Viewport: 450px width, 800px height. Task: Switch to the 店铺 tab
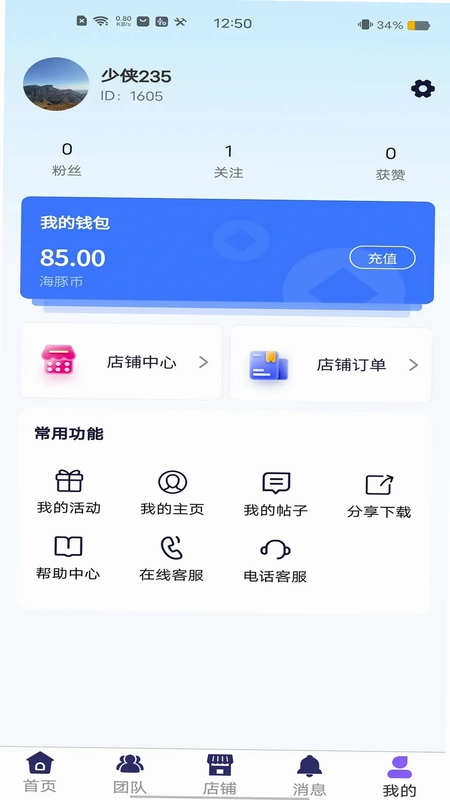(220, 774)
